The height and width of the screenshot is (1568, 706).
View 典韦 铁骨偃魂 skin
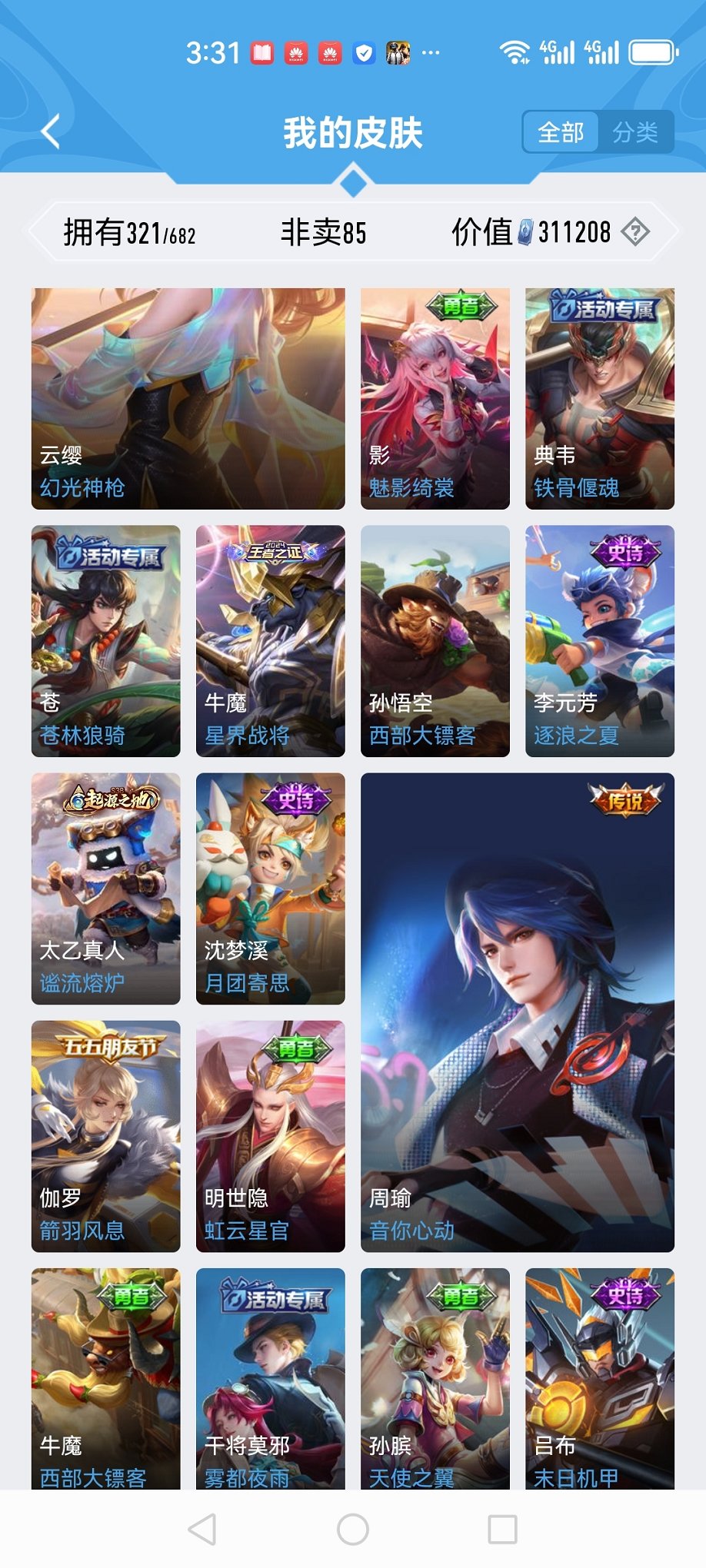(x=599, y=398)
